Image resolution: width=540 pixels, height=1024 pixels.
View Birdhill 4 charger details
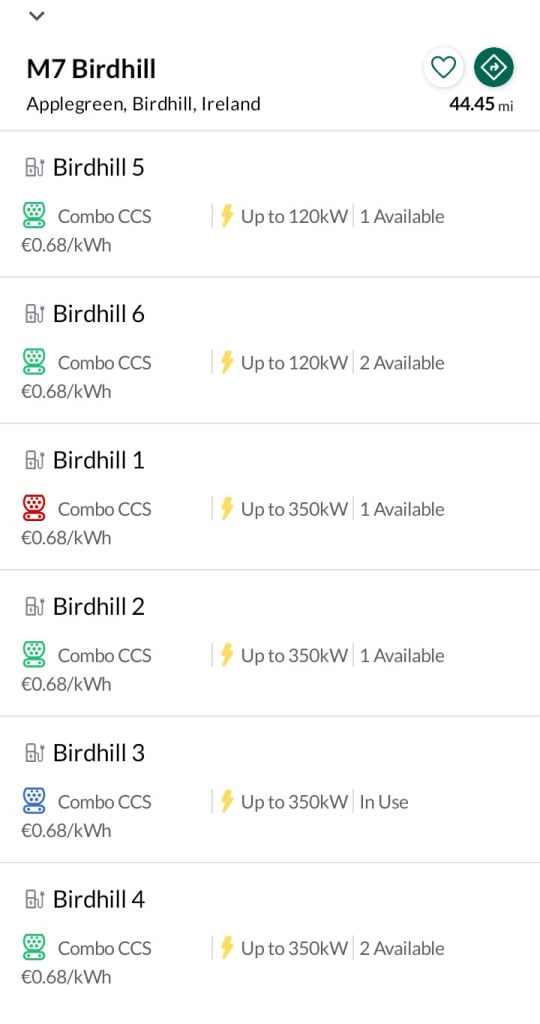(x=270, y=936)
